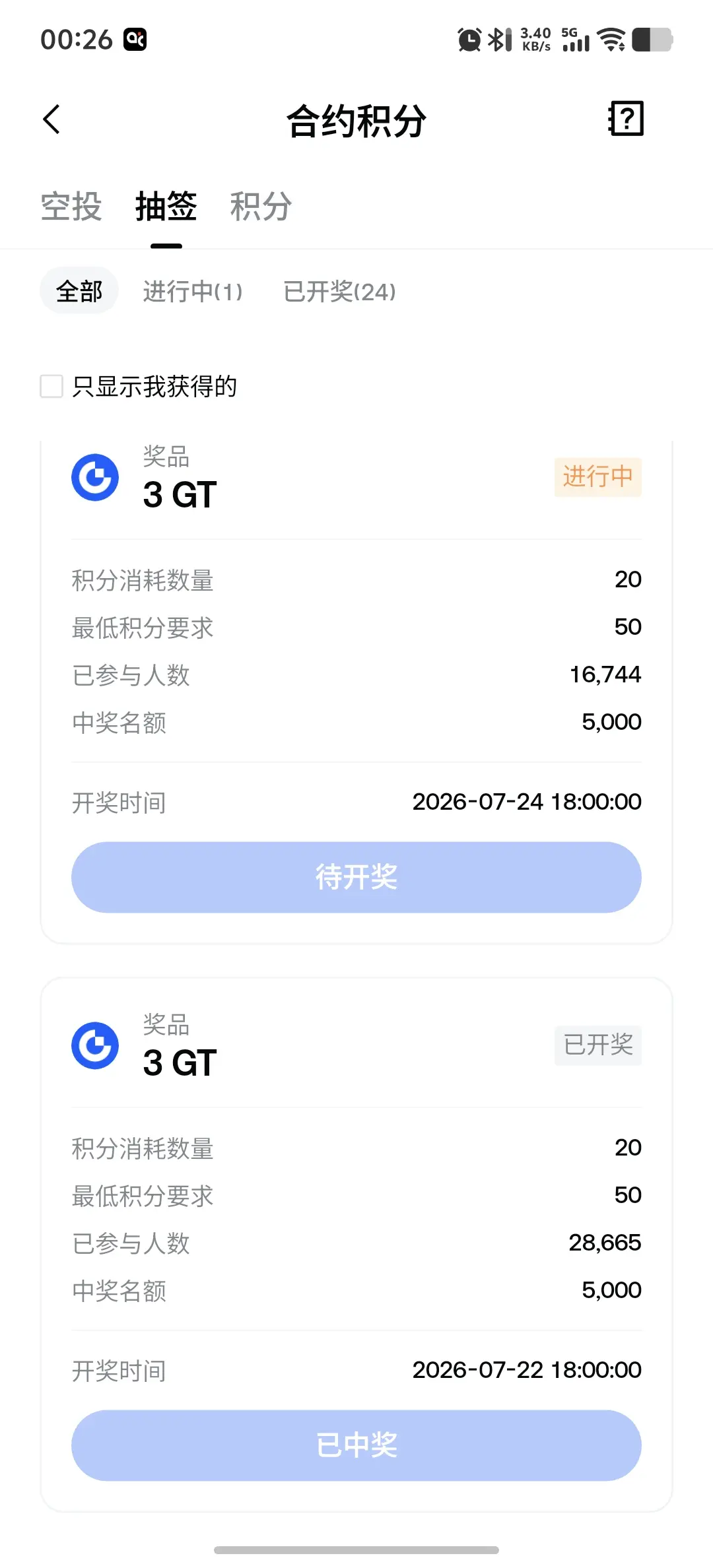
Task: Show the 已开奖(24) draws
Action: 339,291
